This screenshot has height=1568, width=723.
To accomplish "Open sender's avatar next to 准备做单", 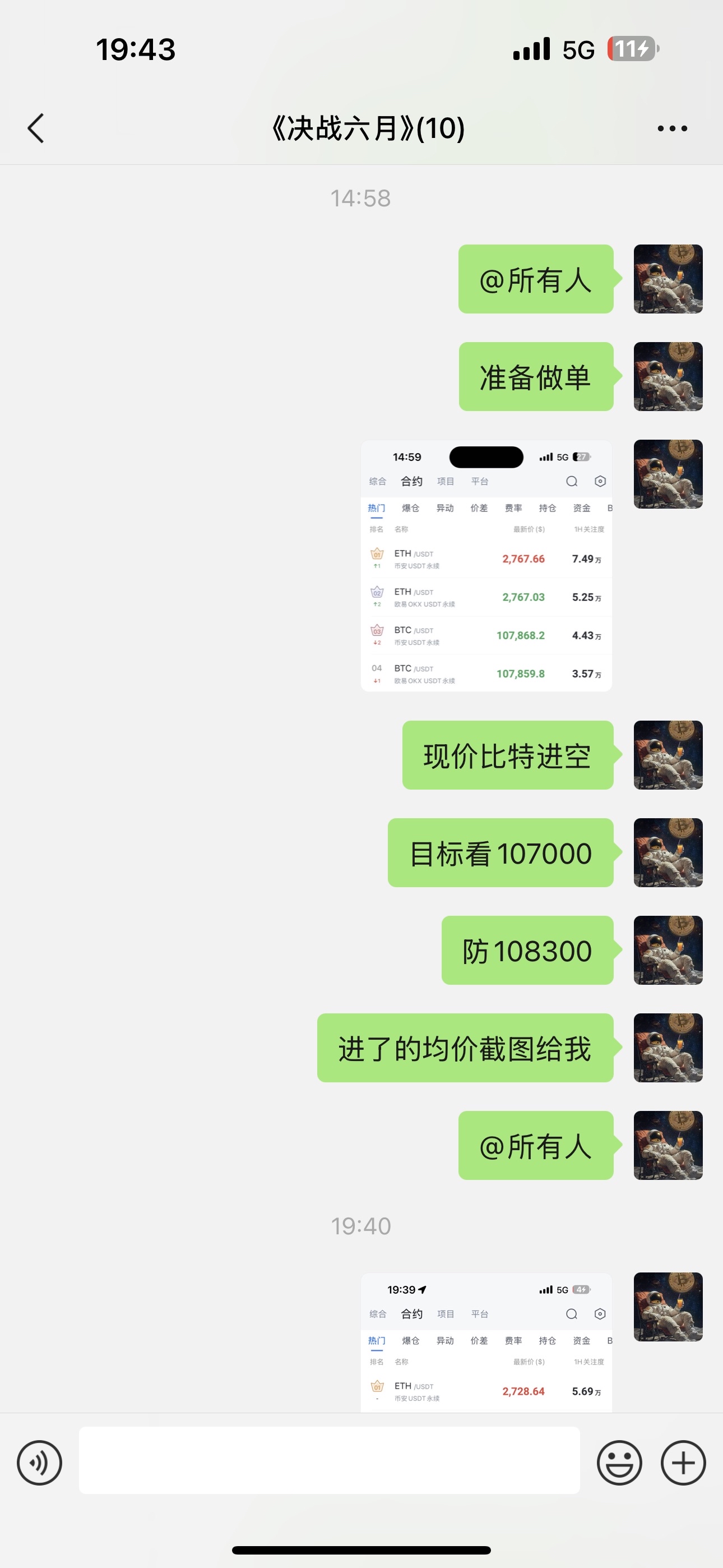I will coord(668,377).
